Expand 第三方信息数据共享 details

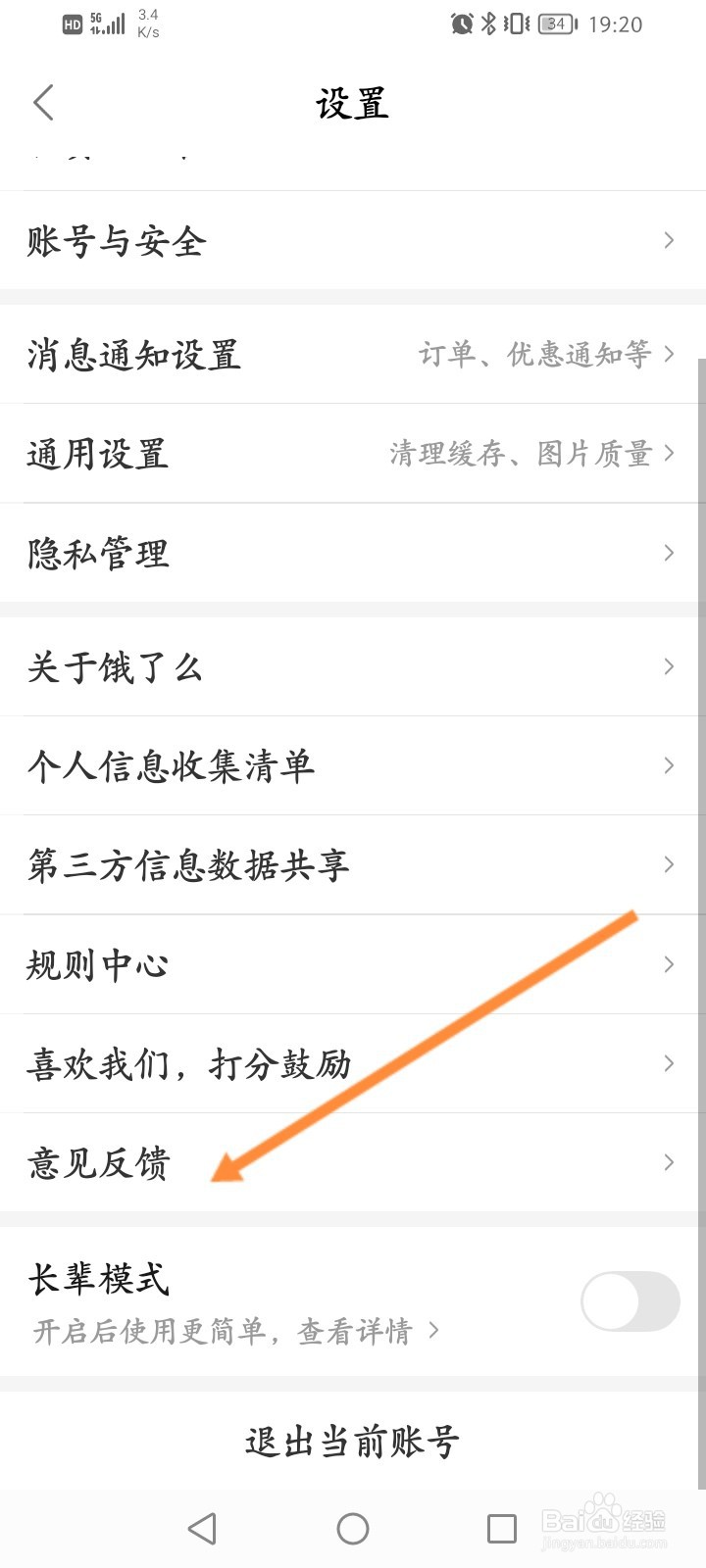point(670,864)
